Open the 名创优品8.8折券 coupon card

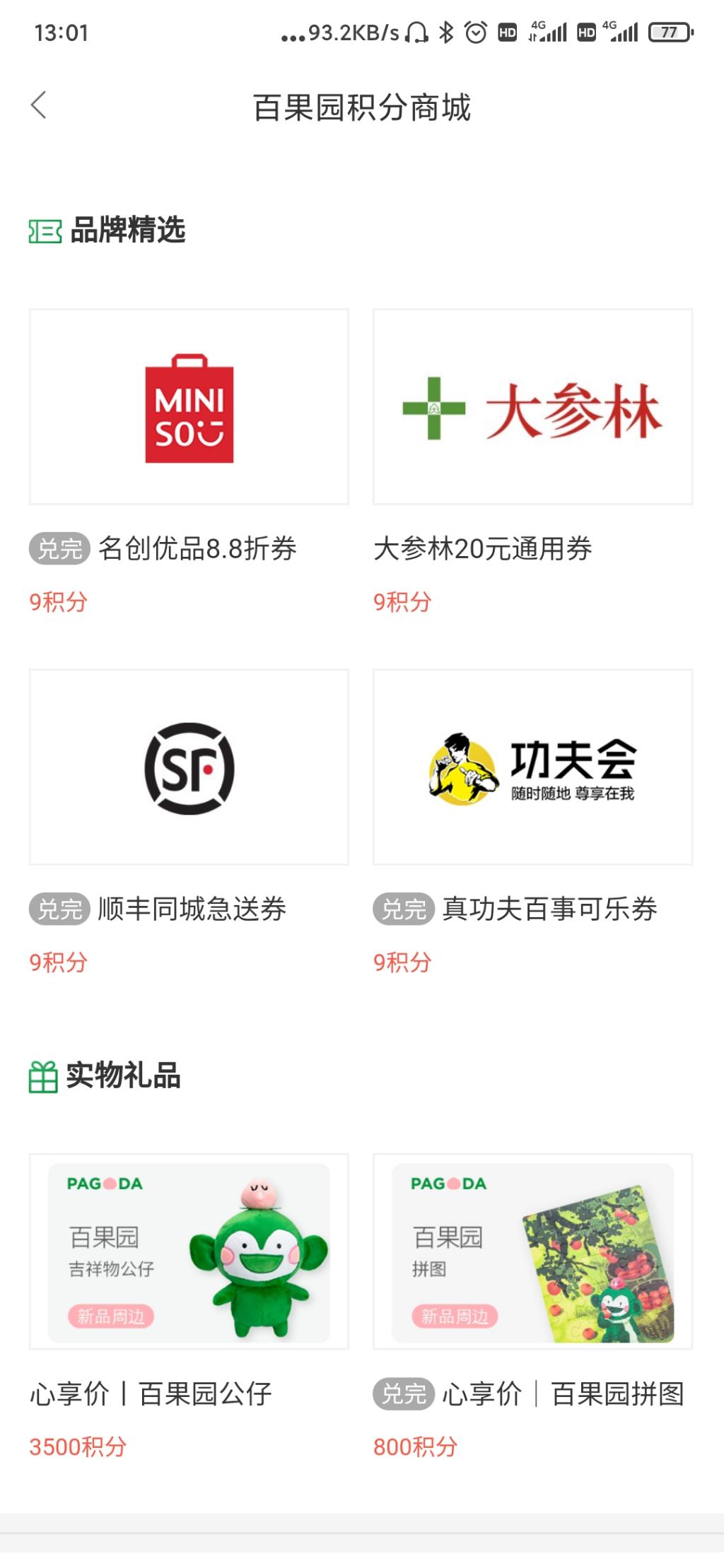pos(189,407)
